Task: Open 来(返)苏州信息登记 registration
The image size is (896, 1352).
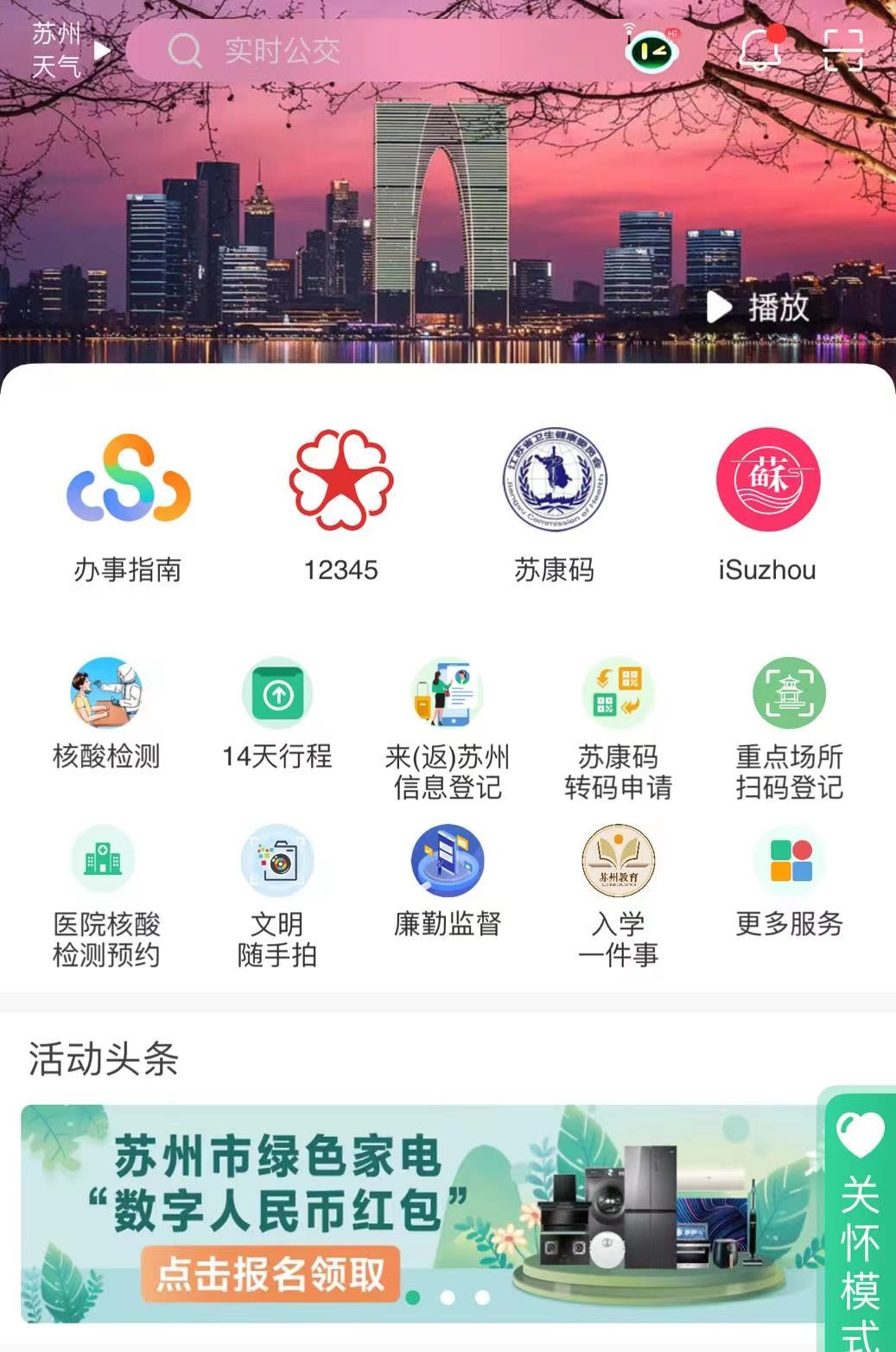Action: pos(447,693)
